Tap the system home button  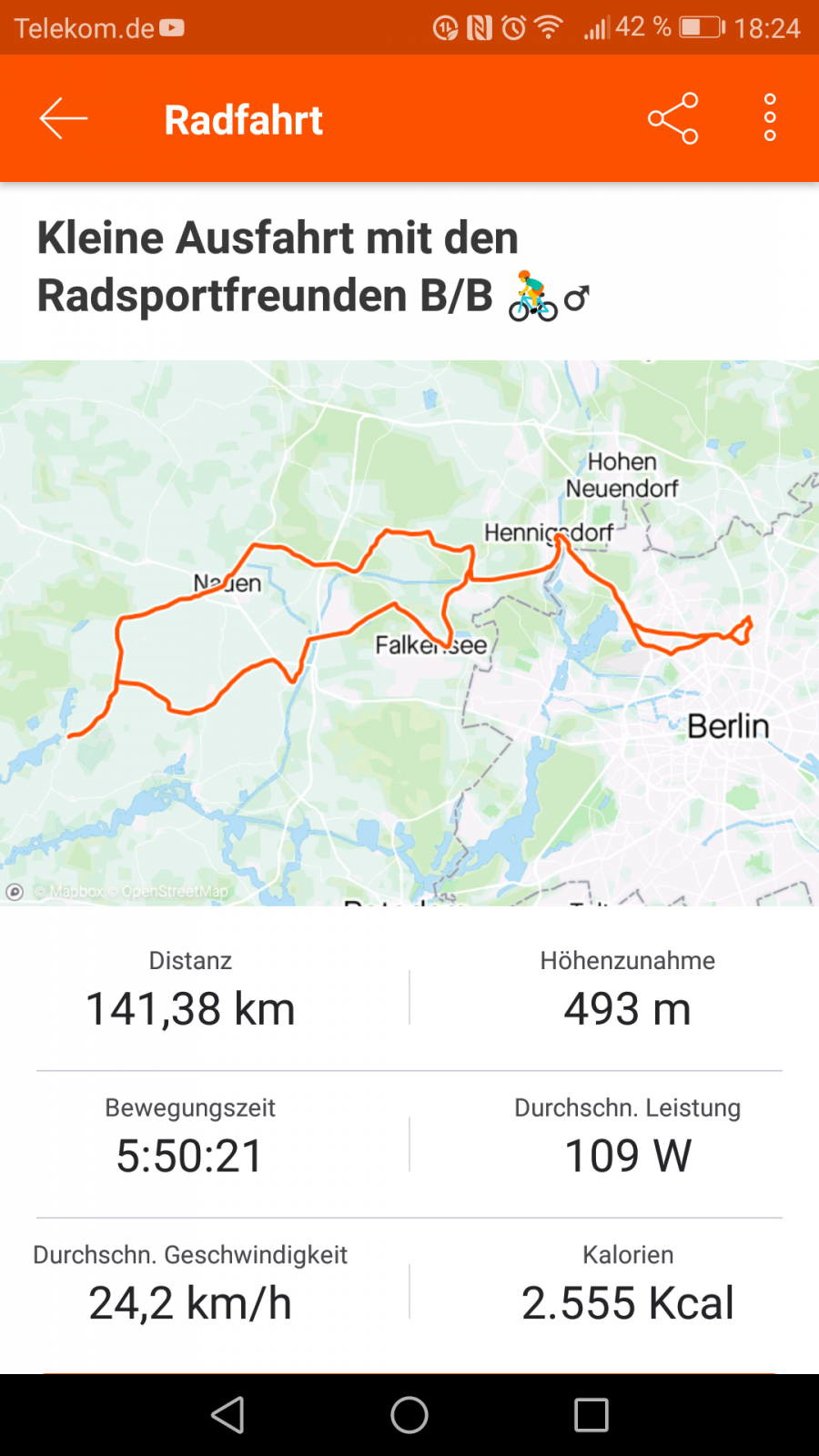[409, 1415]
